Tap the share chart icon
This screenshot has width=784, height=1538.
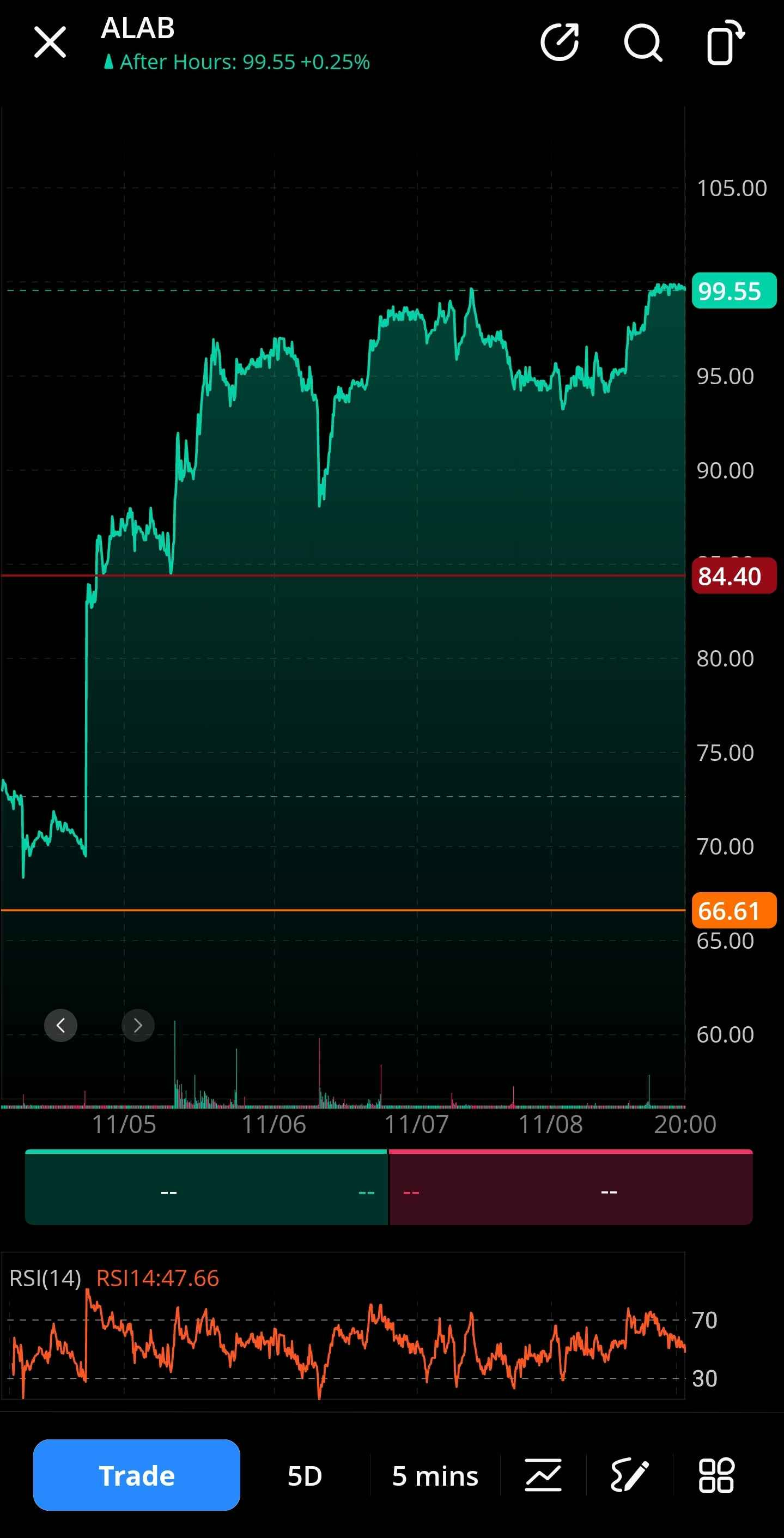click(x=560, y=43)
